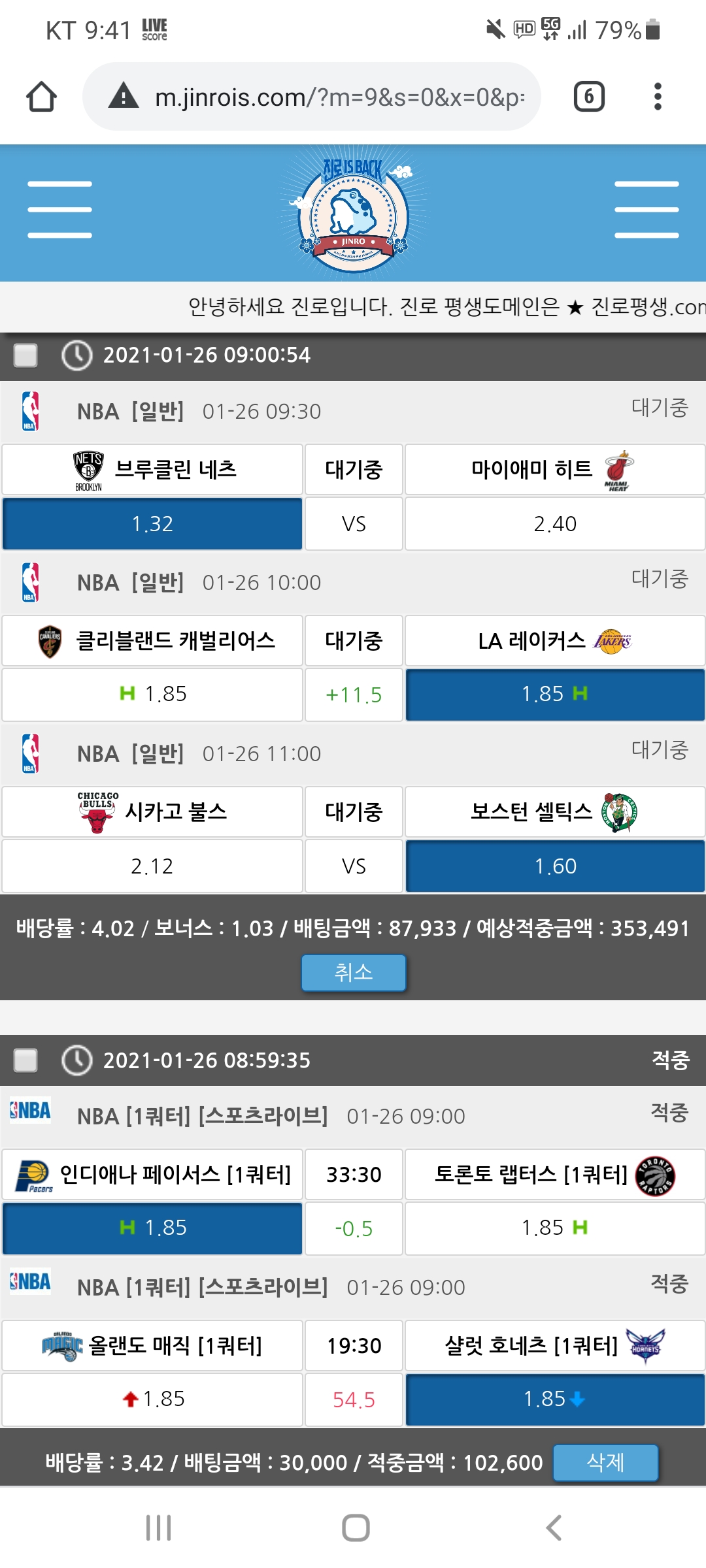The height and width of the screenshot is (1568, 706).
Task: Open the browser overflow menu
Action: coord(658,97)
